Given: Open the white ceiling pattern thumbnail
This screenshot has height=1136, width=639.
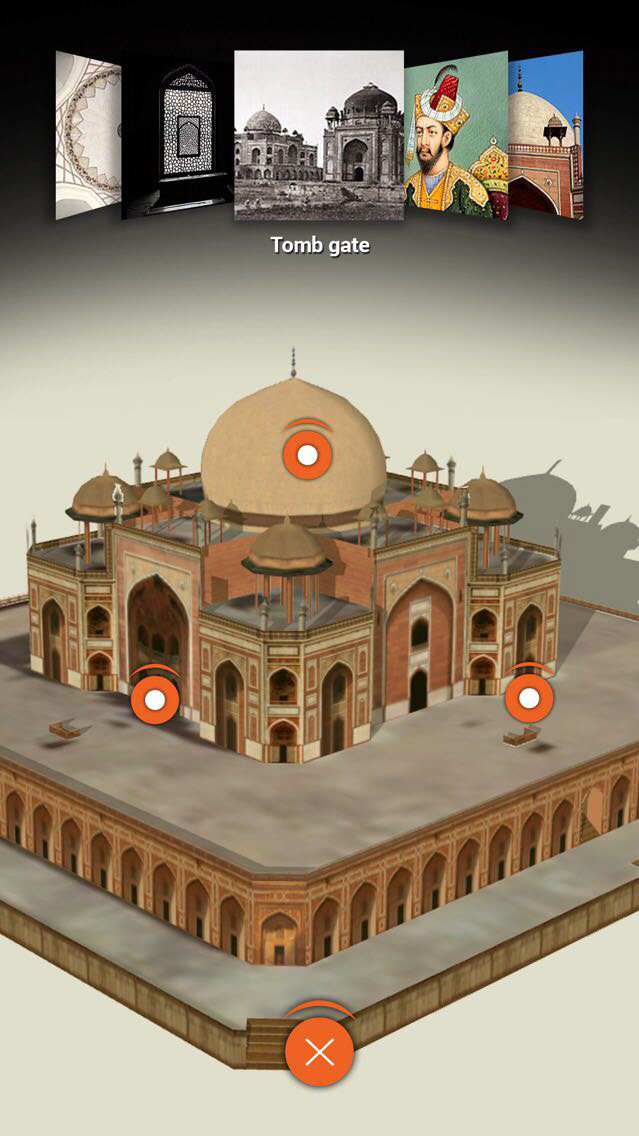Looking at the screenshot, I should point(88,135).
